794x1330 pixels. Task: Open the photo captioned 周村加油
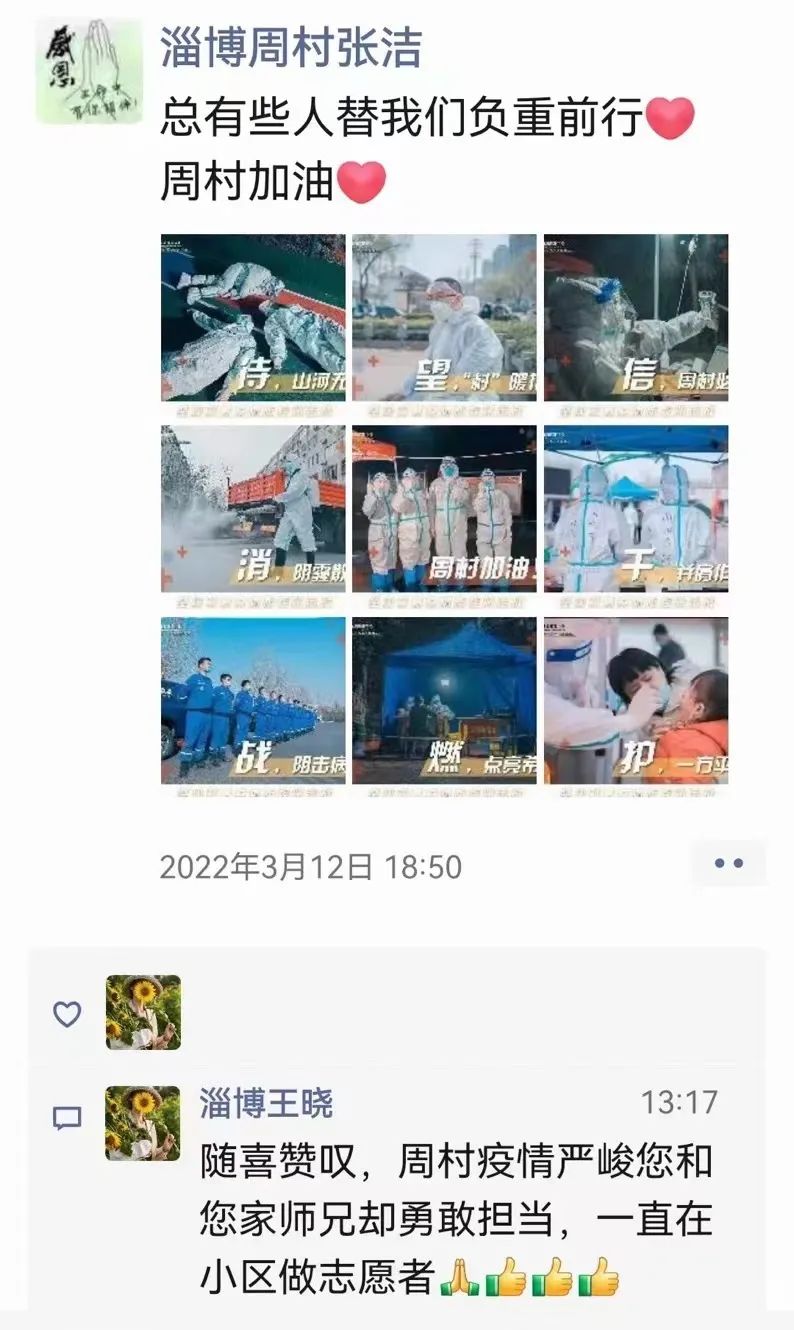click(x=444, y=509)
